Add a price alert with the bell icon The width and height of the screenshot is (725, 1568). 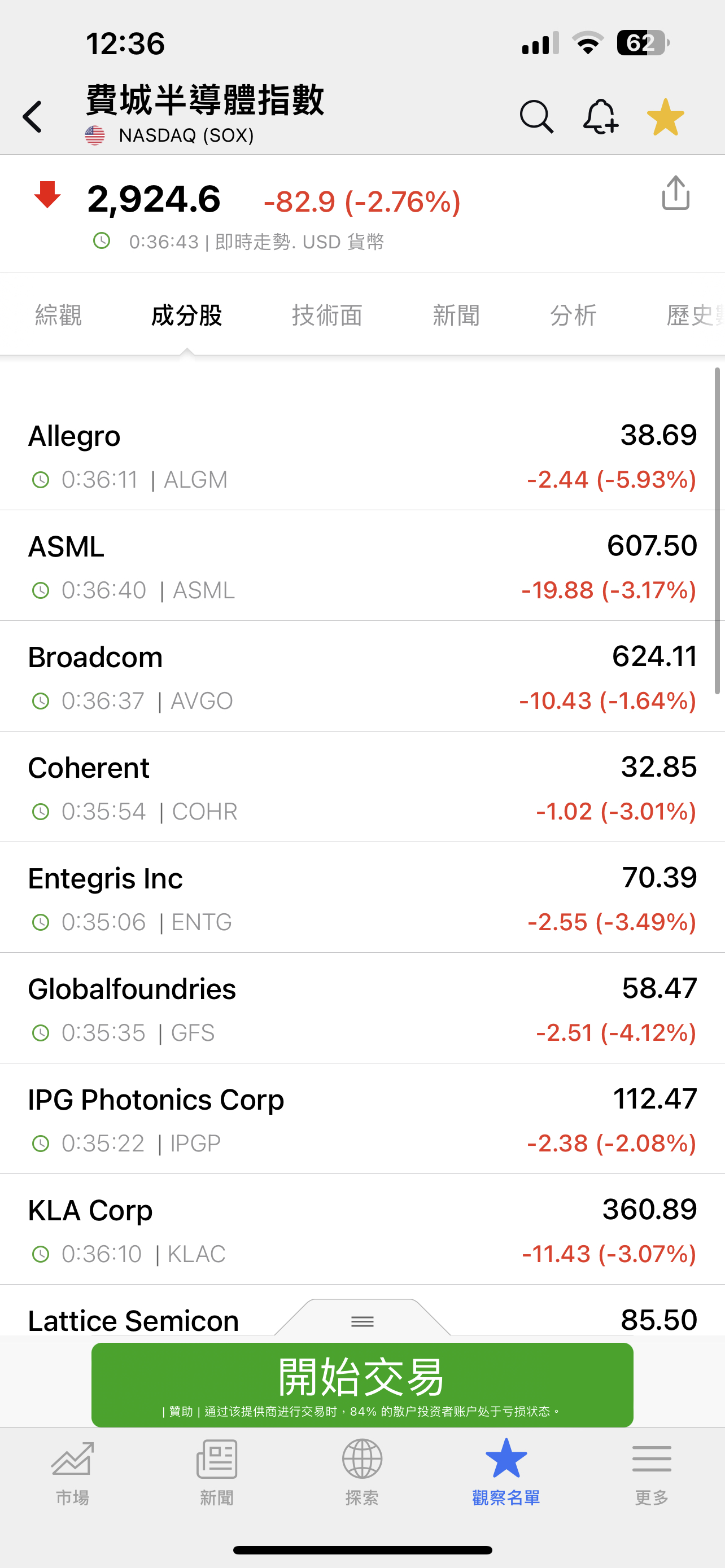[600, 116]
